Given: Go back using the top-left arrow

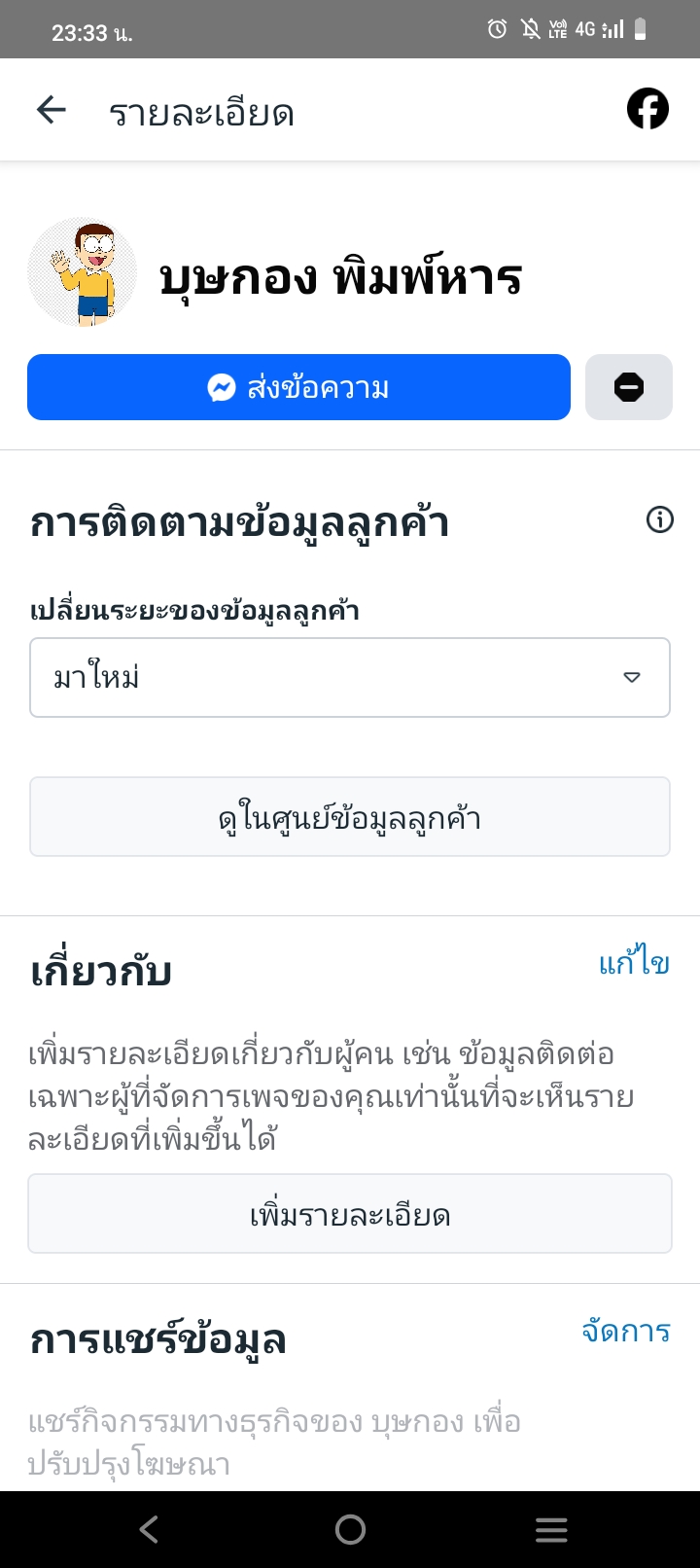Looking at the screenshot, I should (52, 111).
